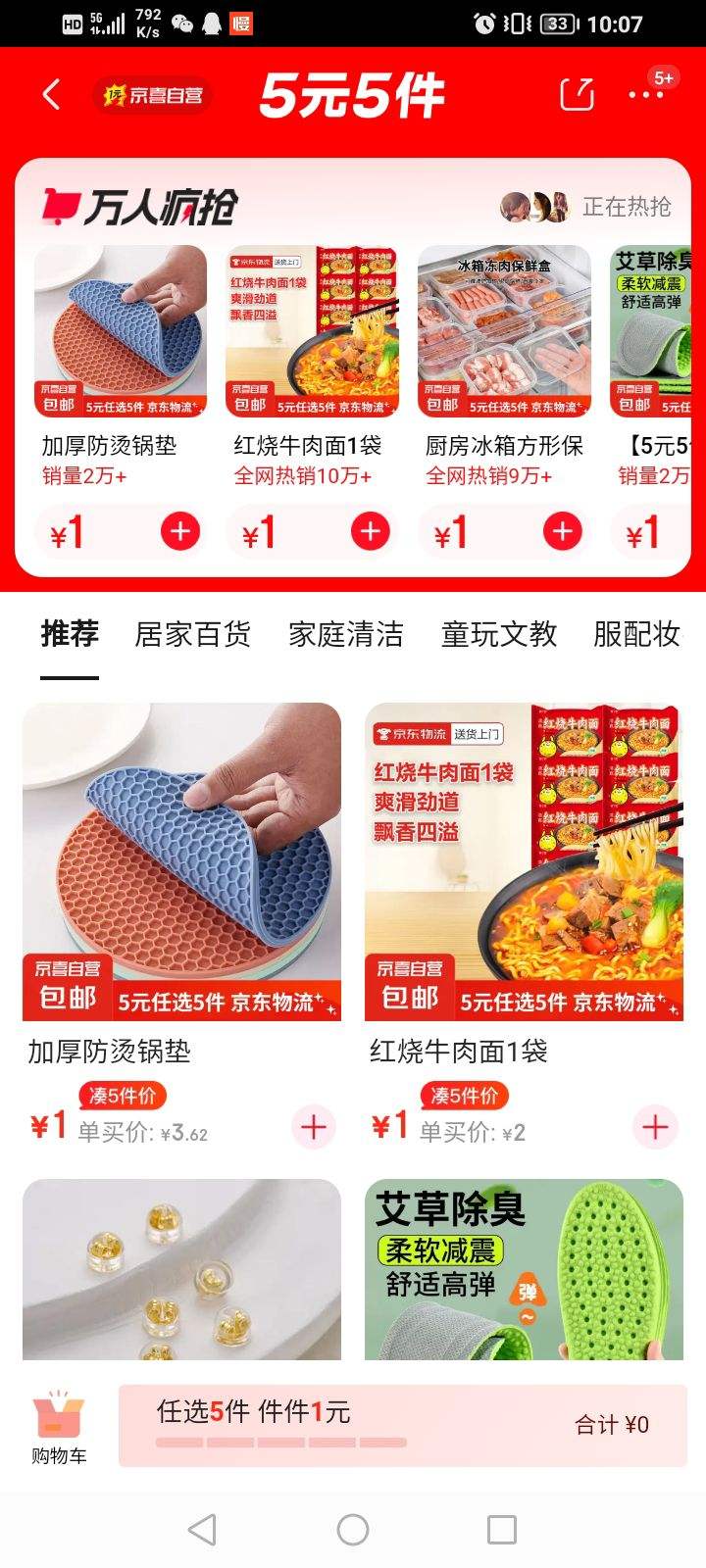Switch to the 居家百货 tab
706x1568 pixels.
pos(192,634)
